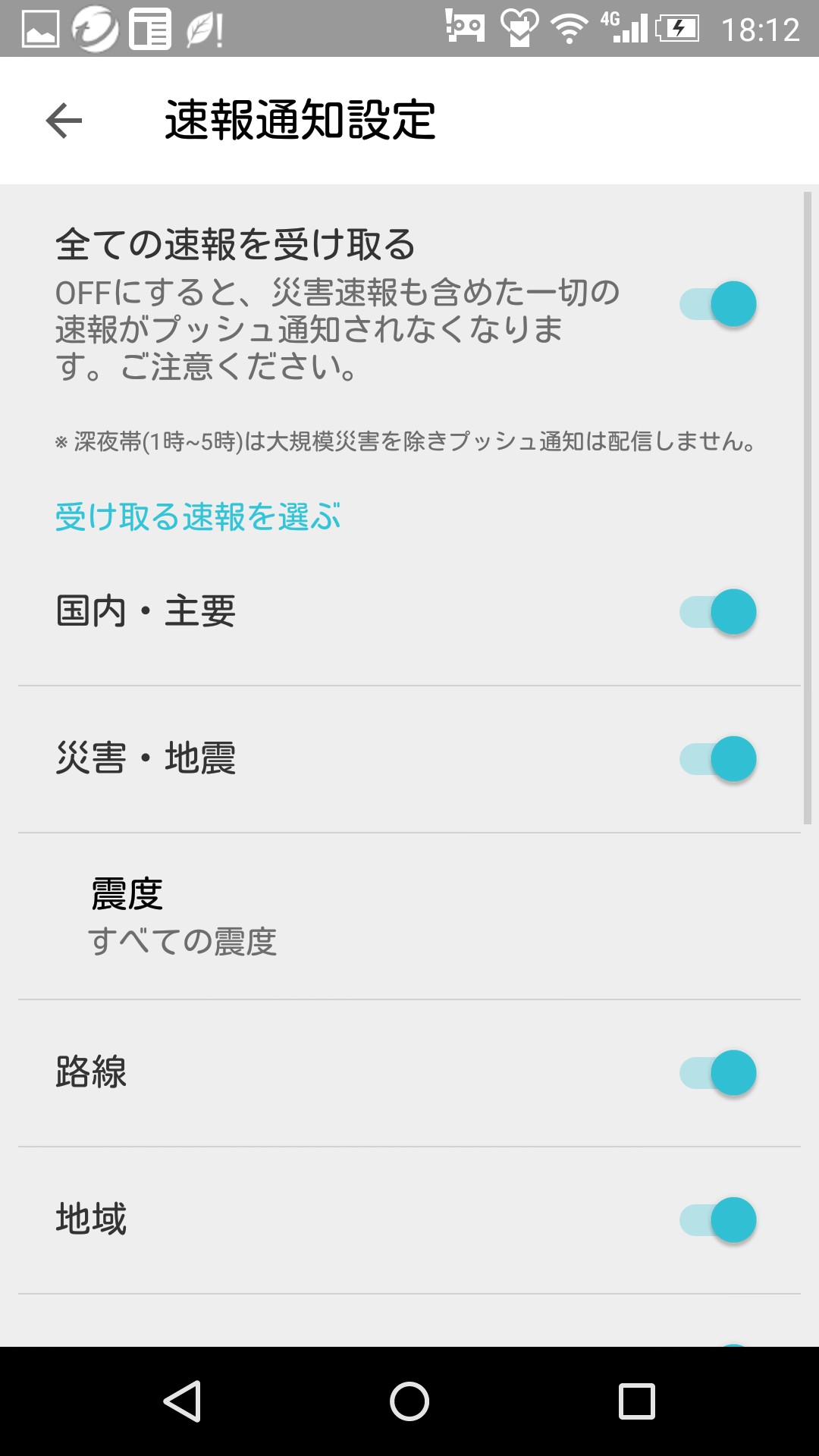Tap the system home button
The image size is (819, 1456).
click(409, 1401)
